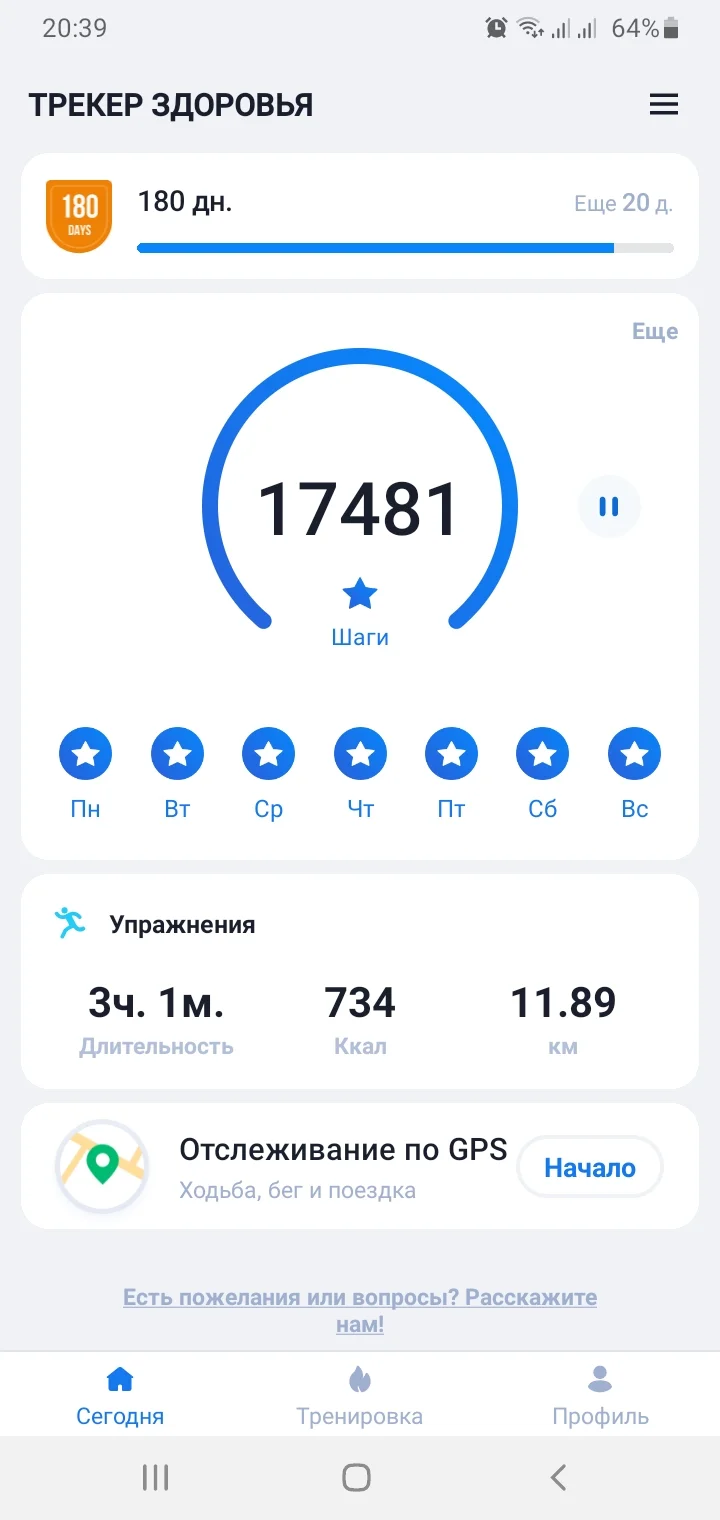Open the hamburger menu at top right
The height and width of the screenshot is (1520, 720).
click(664, 104)
